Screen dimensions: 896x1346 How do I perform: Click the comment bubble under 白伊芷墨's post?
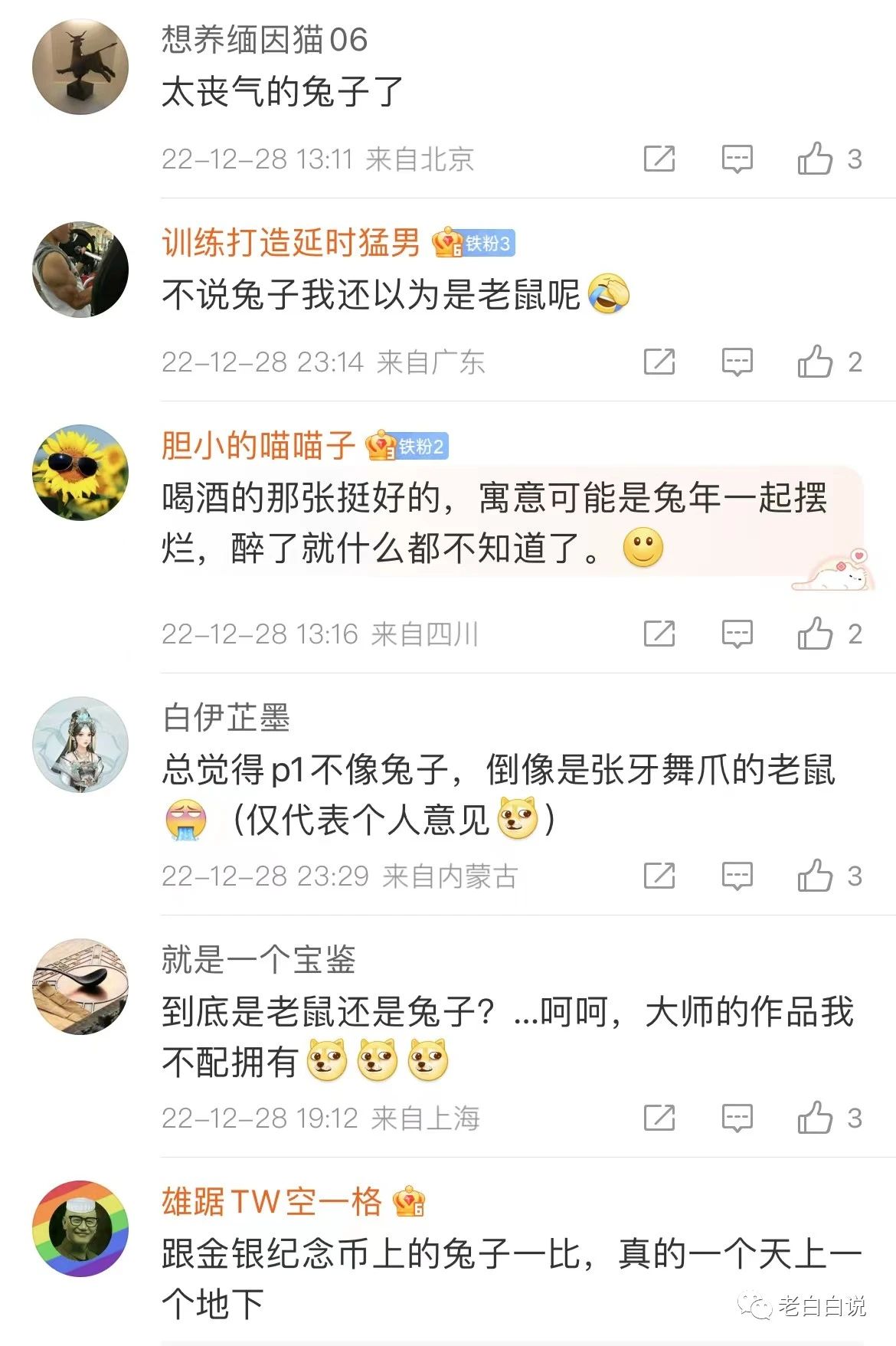point(736,878)
